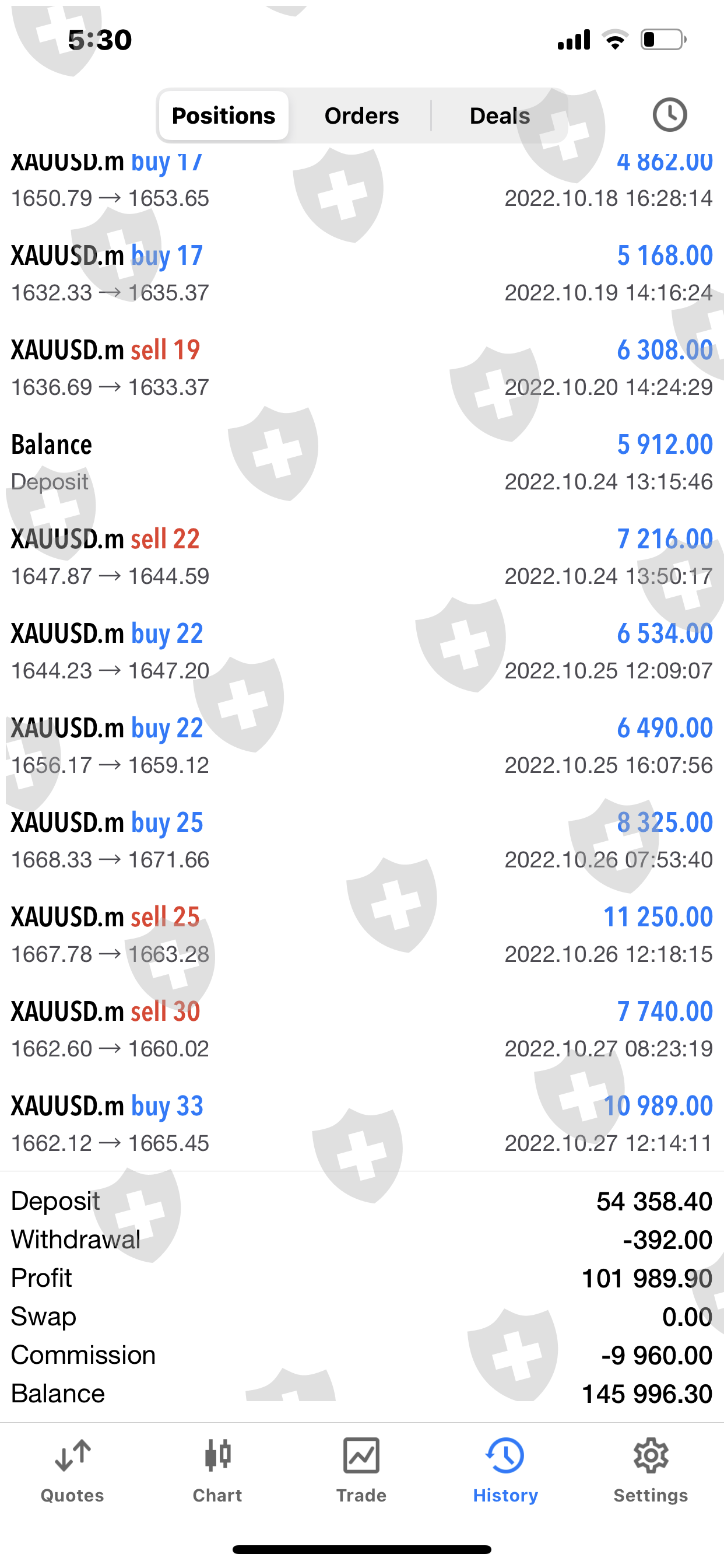Select the Positions segment
The width and height of the screenshot is (724, 1568).
(223, 116)
